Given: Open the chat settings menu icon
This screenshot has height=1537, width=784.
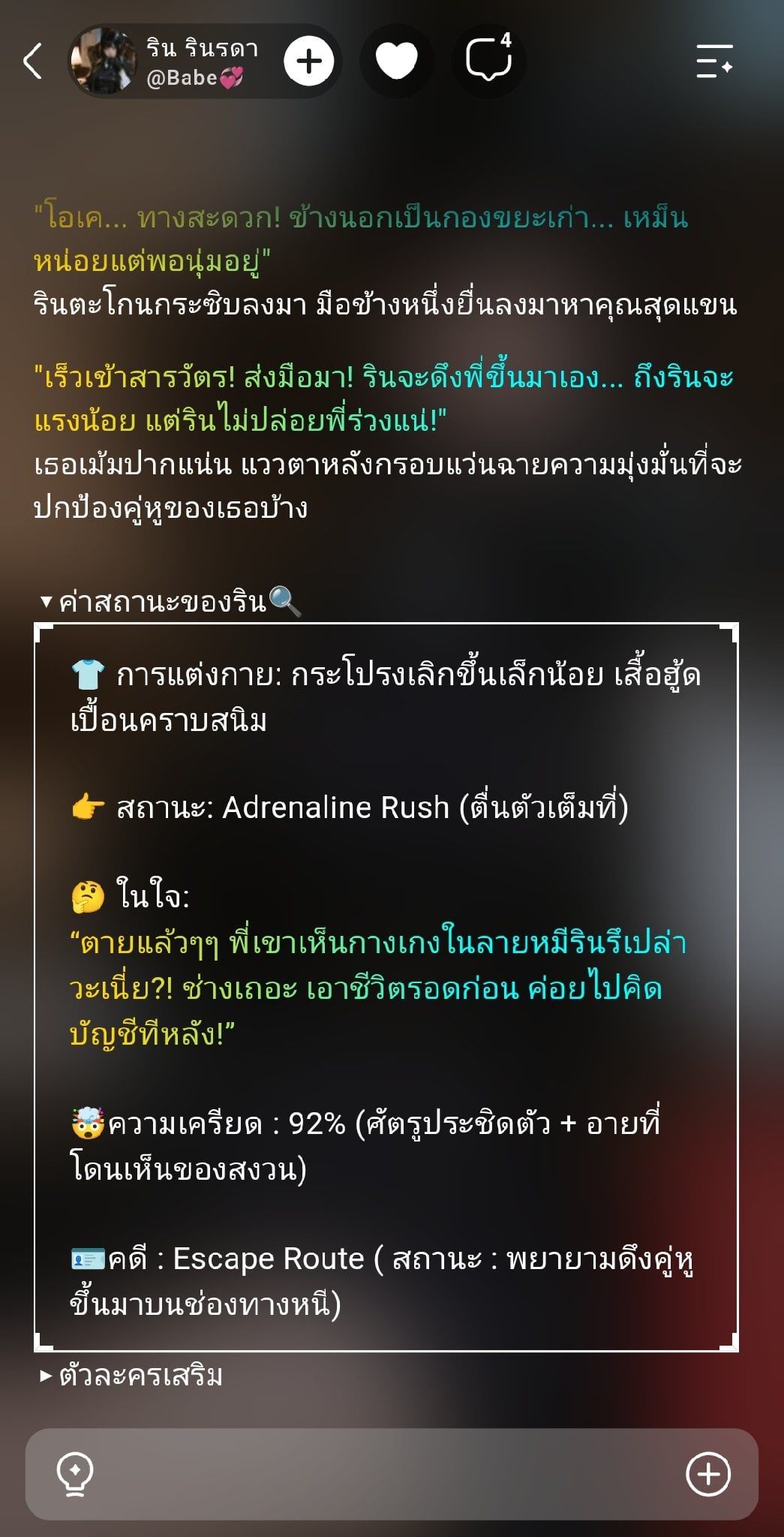Looking at the screenshot, I should 714,62.
